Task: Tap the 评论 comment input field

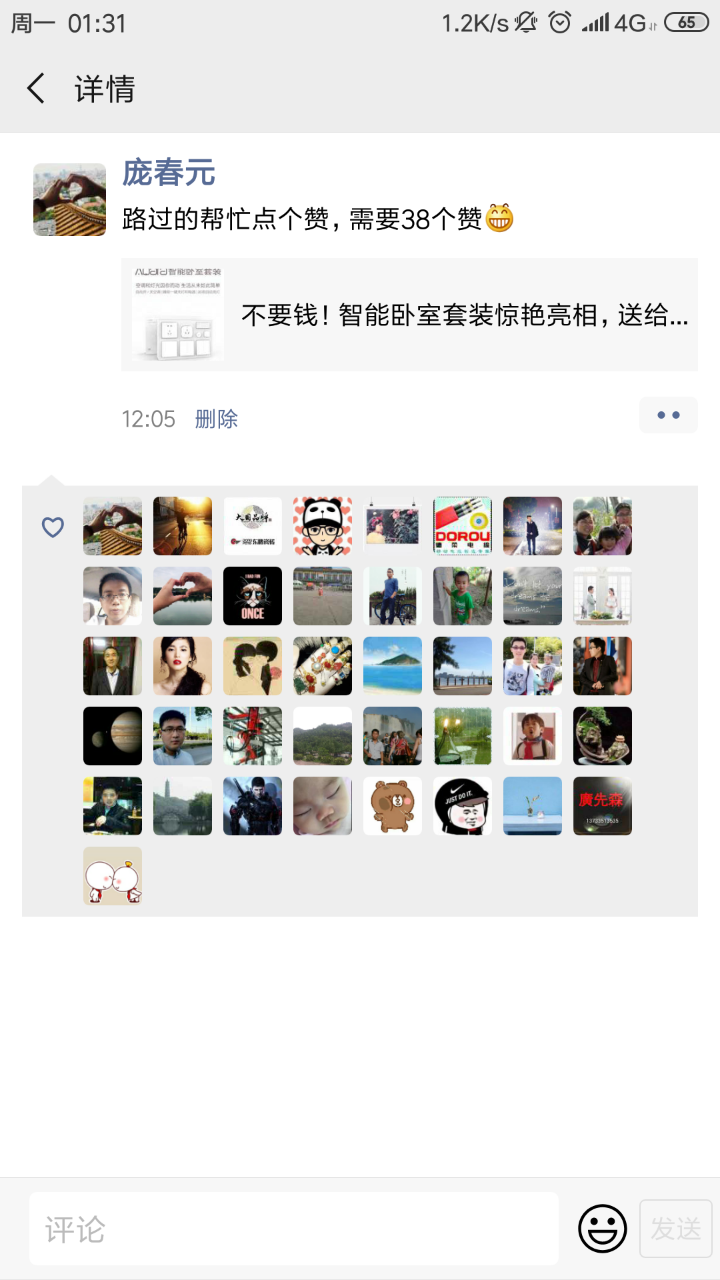Action: click(x=293, y=1229)
